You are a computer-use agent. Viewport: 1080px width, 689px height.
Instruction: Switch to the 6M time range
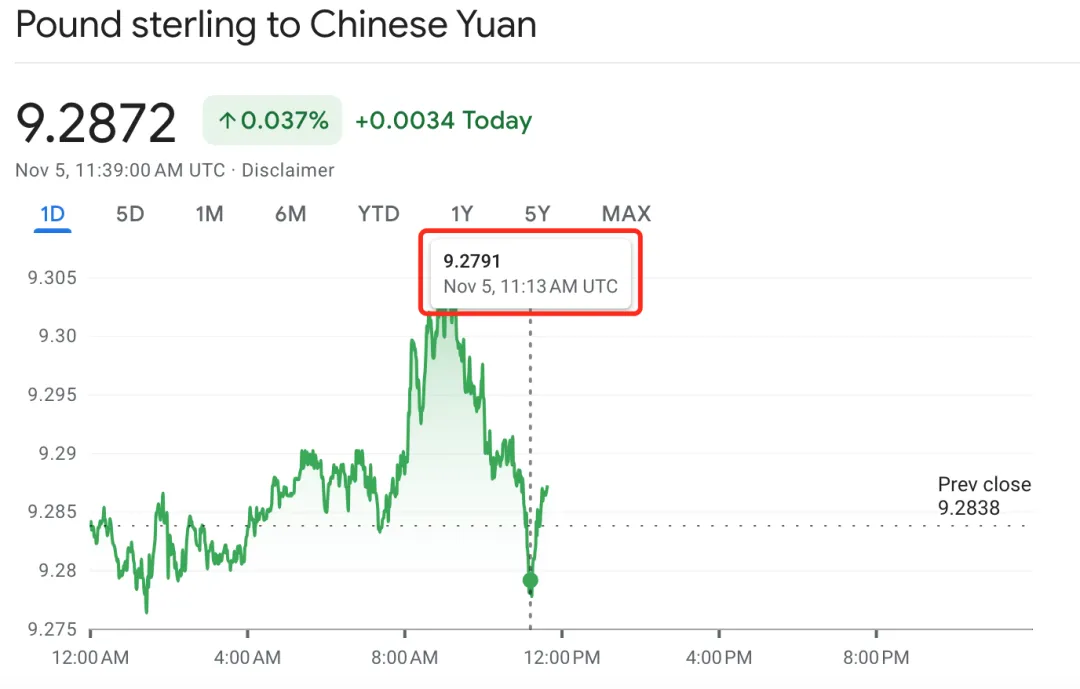[x=290, y=214]
